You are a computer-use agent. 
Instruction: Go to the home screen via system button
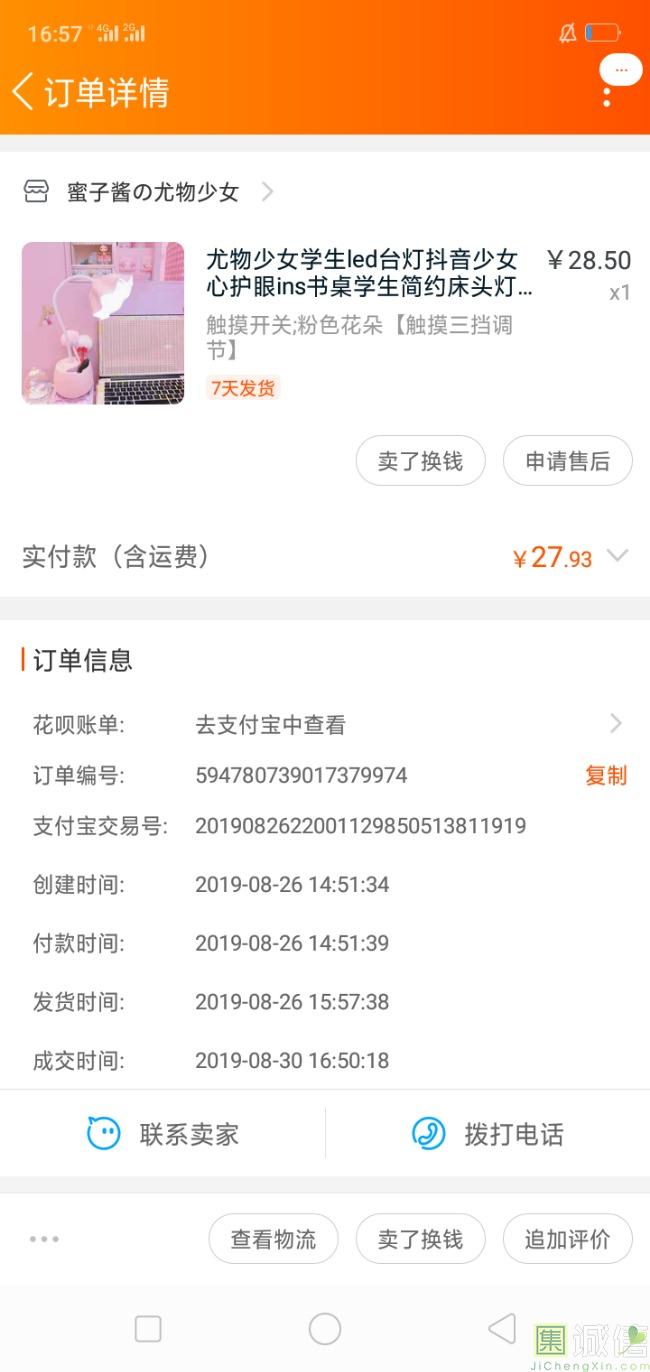pos(325,1329)
